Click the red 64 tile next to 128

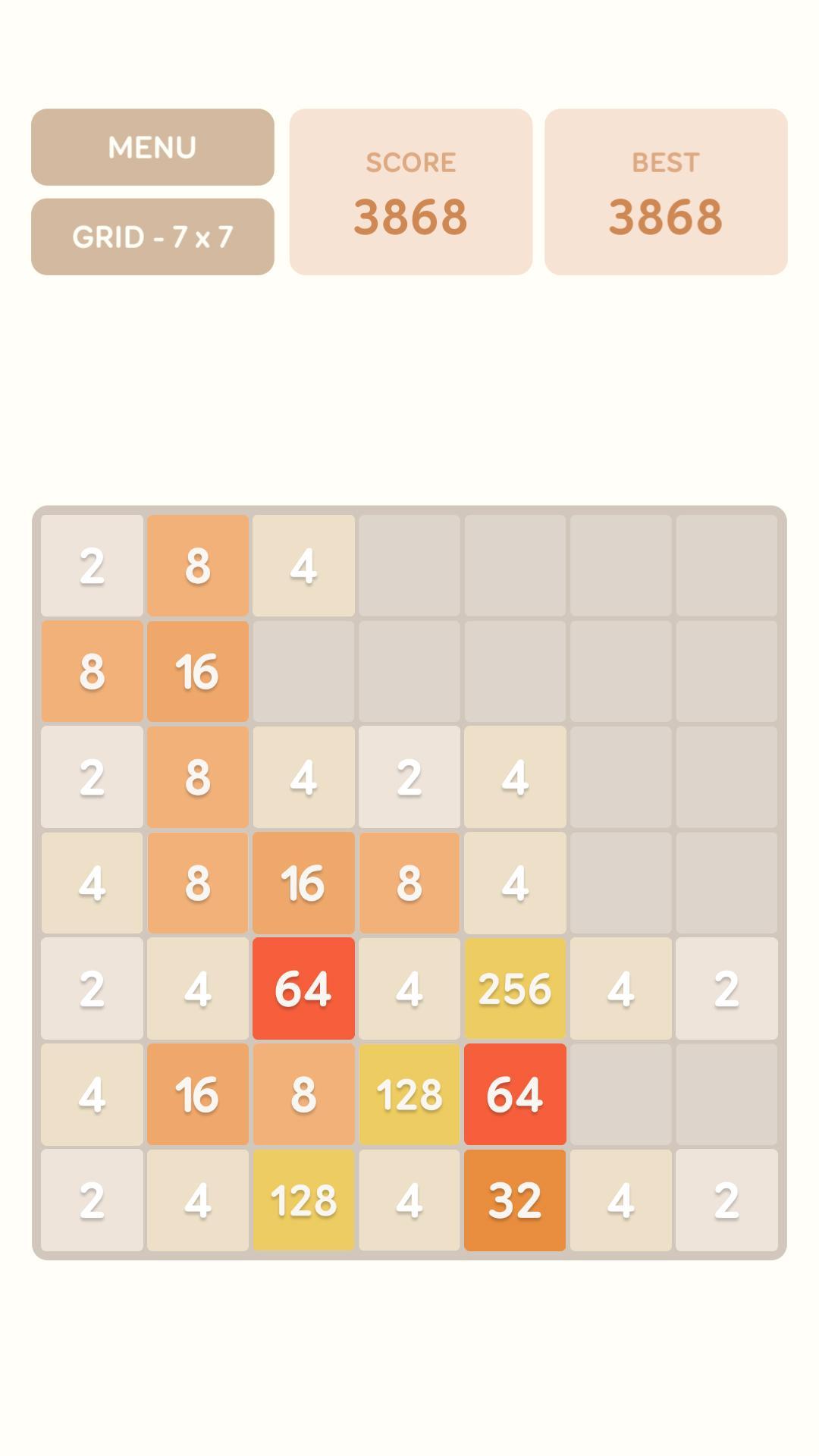click(515, 1093)
